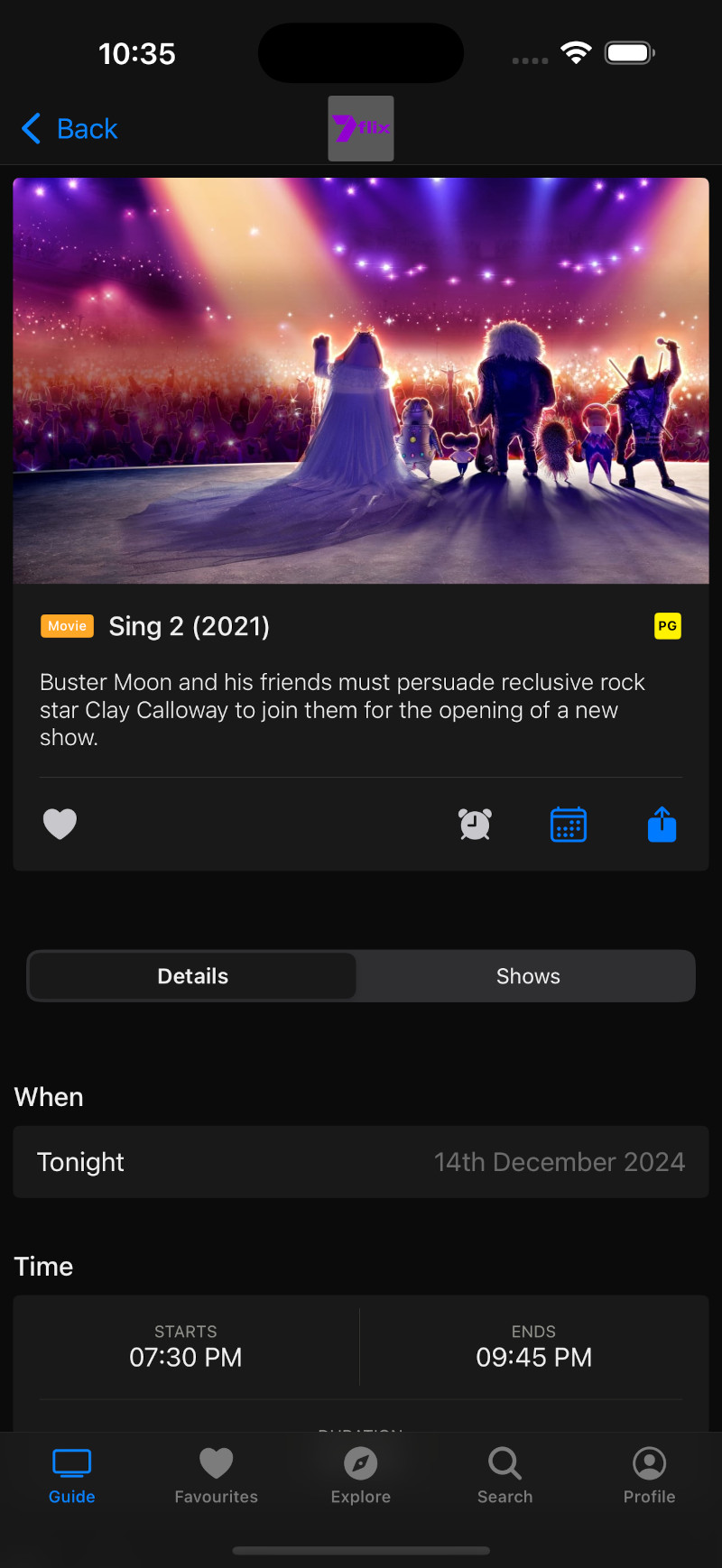
Task: Go back with the Back button
Action: click(x=68, y=128)
